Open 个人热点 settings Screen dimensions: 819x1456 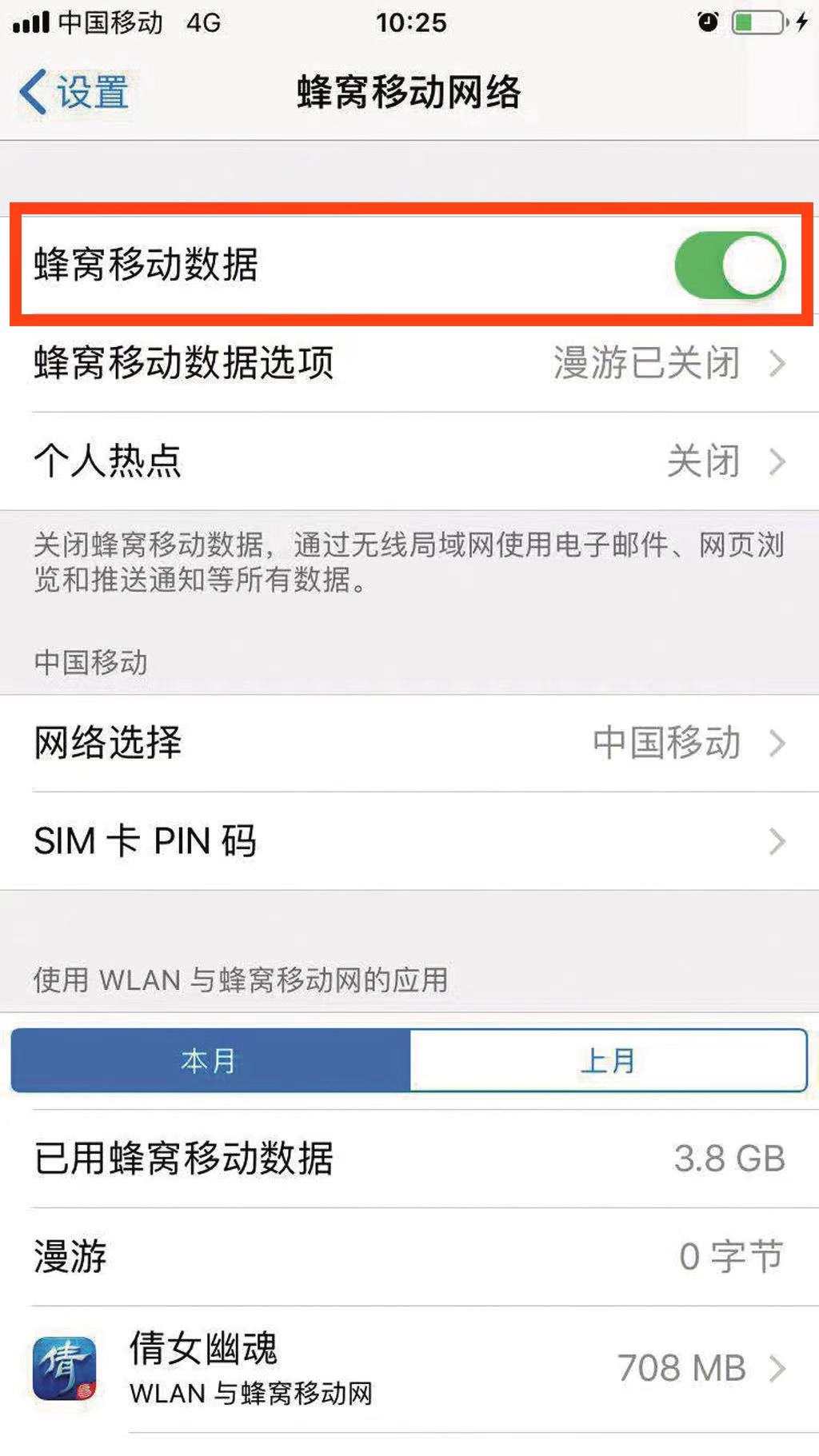pyautogui.click(x=409, y=461)
